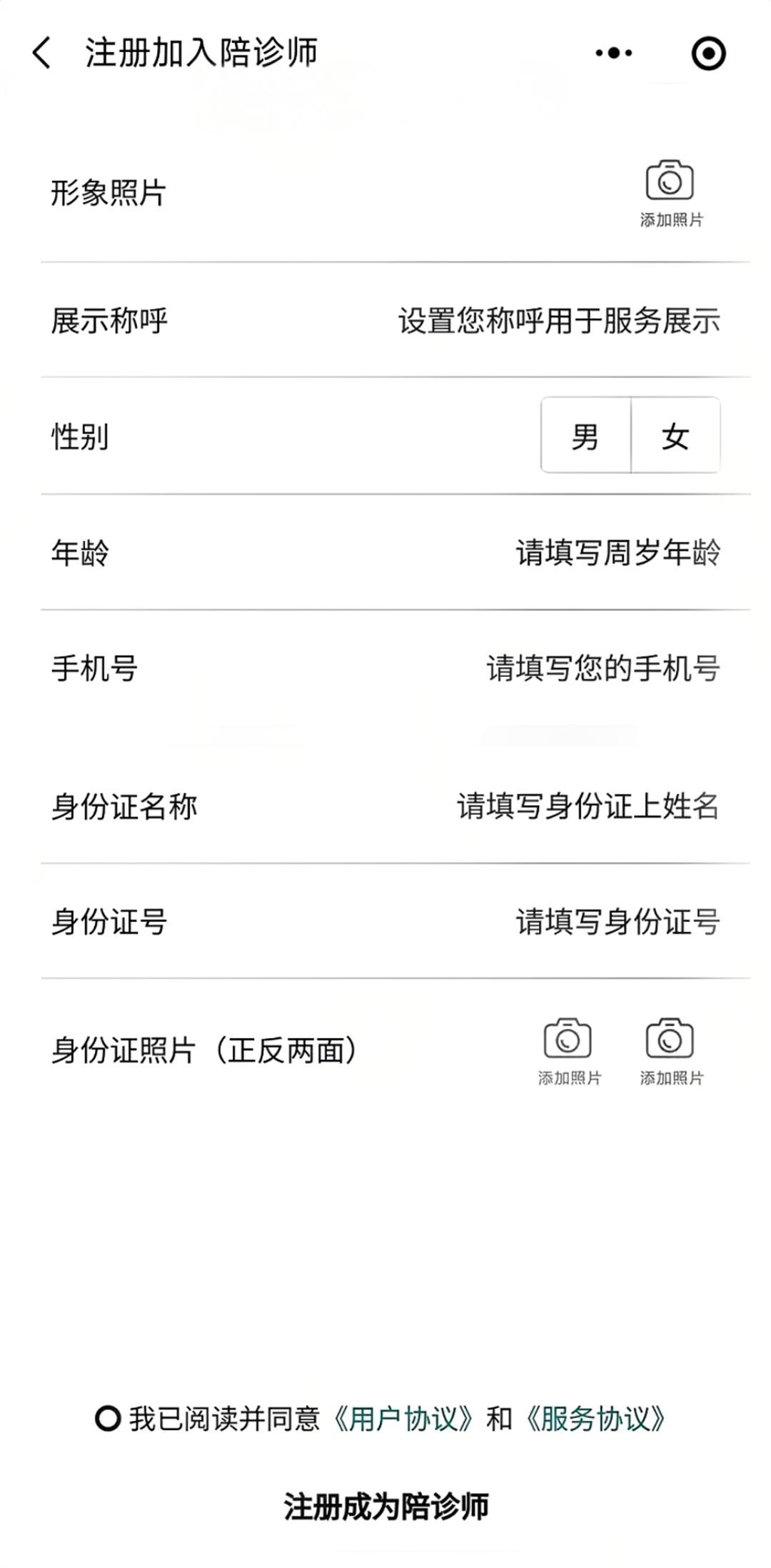
Task: Tap the 年龄 field to enter your age
Action: (618, 550)
